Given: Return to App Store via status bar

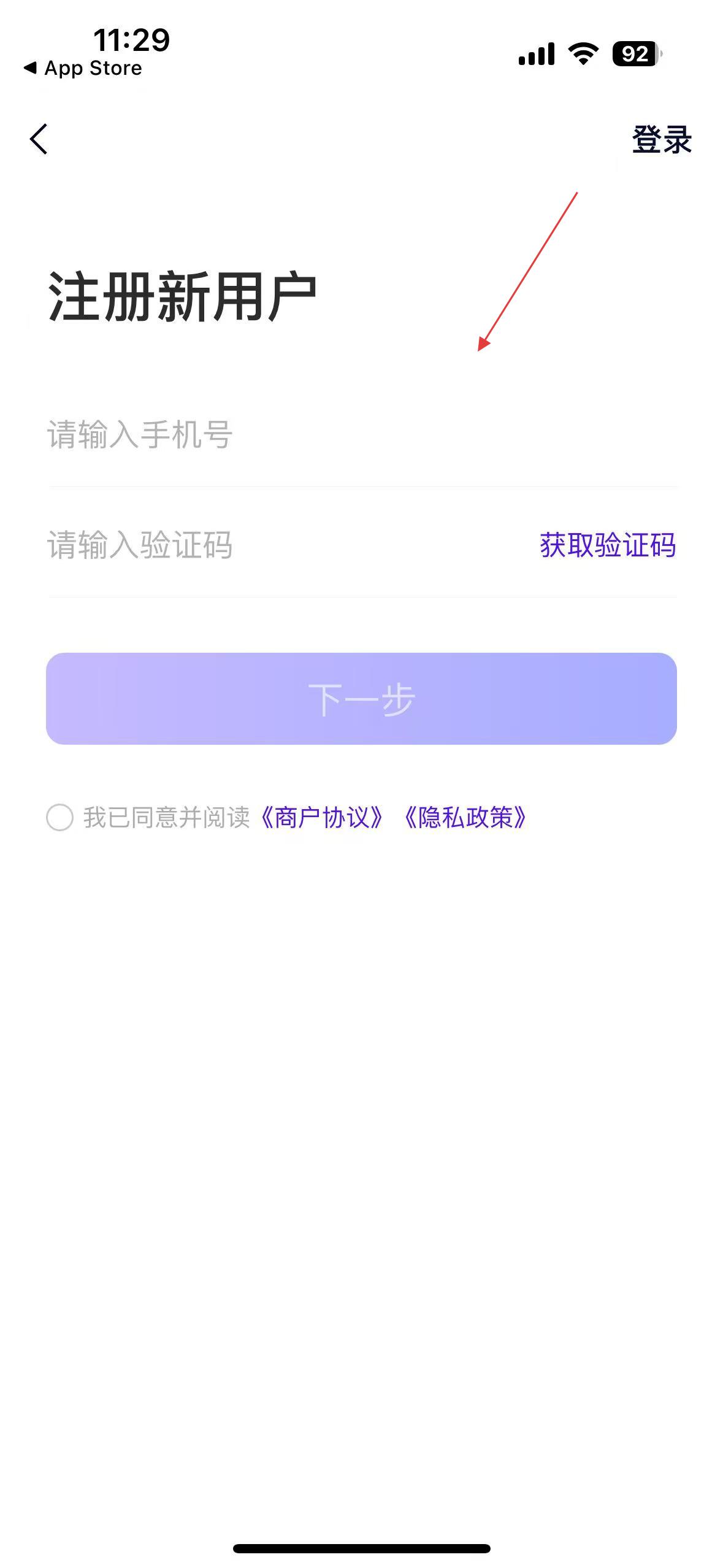Looking at the screenshot, I should pyautogui.click(x=83, y=68).
